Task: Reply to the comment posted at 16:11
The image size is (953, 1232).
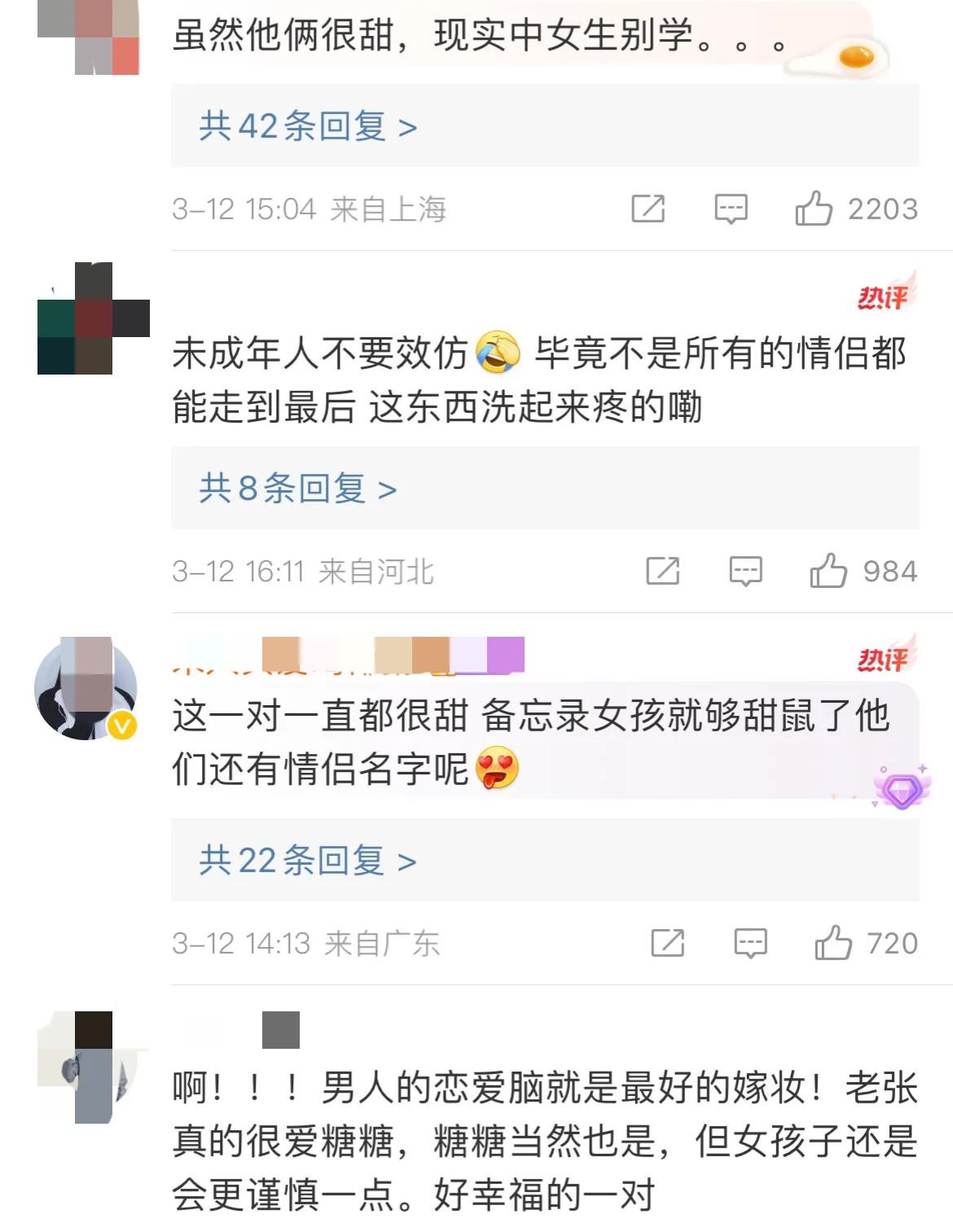Action: [x=745, y=571]
